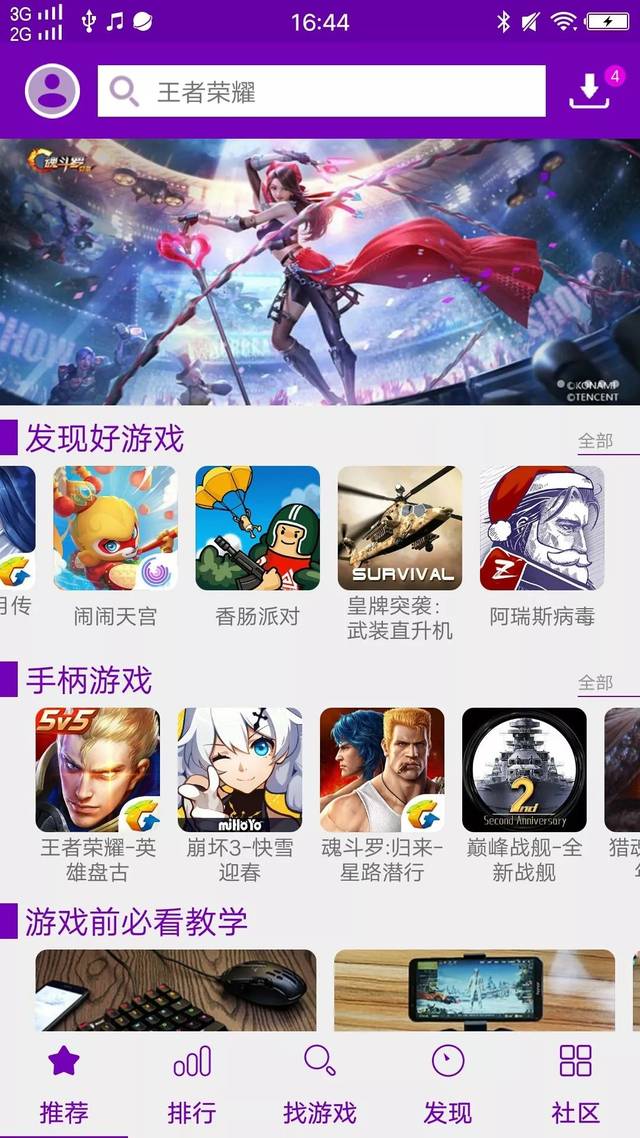
Task: Open the game 闹闹天宫
Action: click(115, 529)
